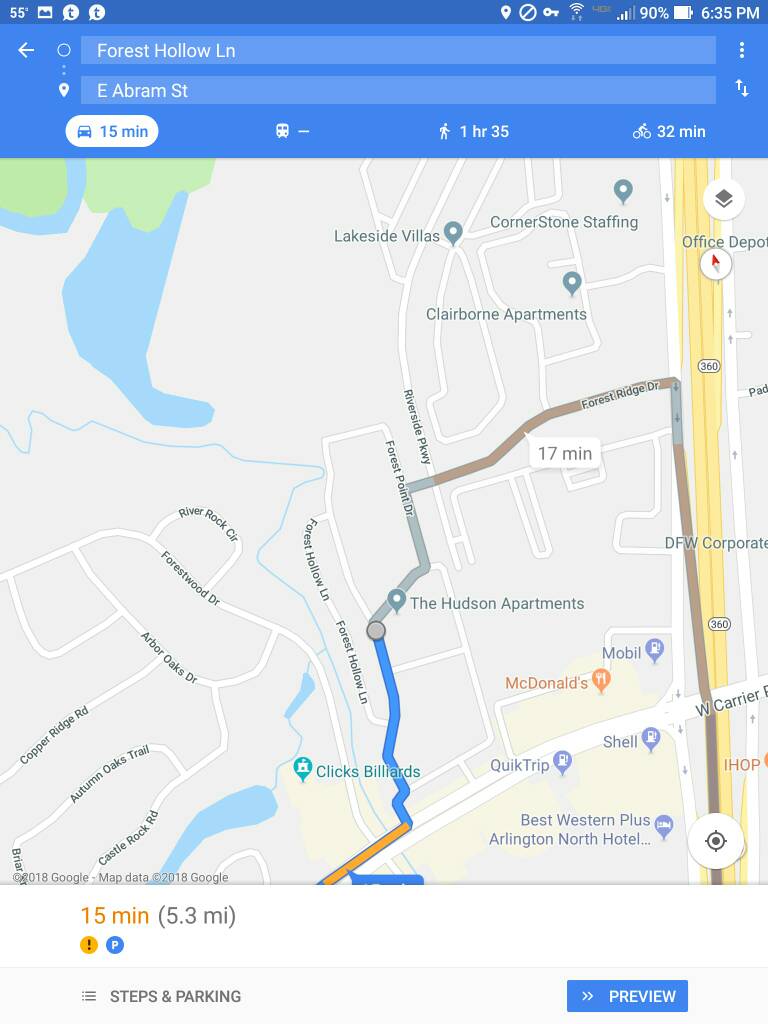Switch to walking 1 hr 35

[473, 131]
